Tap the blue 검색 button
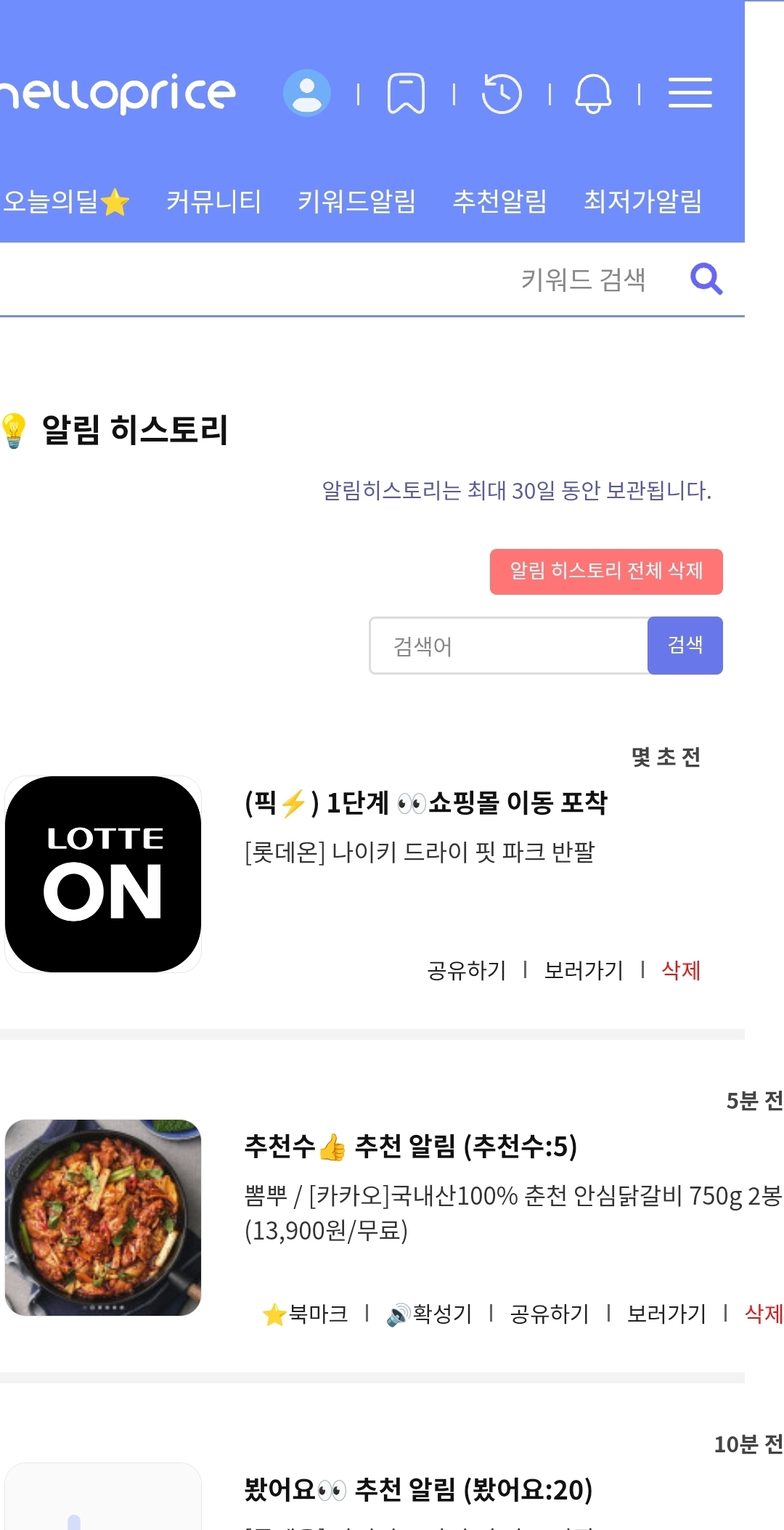The width and height of the screenshot is (784, 1530). click(x=685, y=646)
